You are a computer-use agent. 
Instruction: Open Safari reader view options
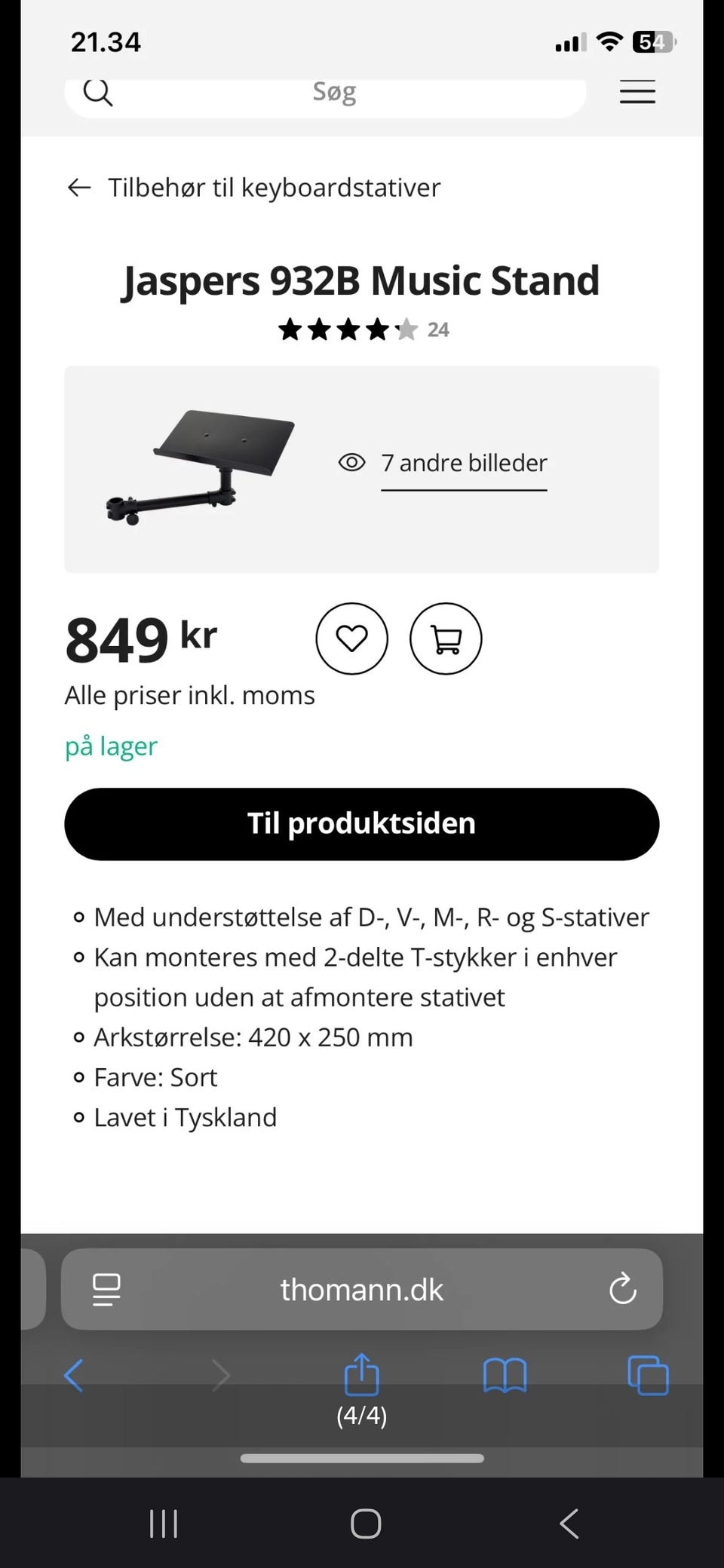click(x=106, y=1289)
